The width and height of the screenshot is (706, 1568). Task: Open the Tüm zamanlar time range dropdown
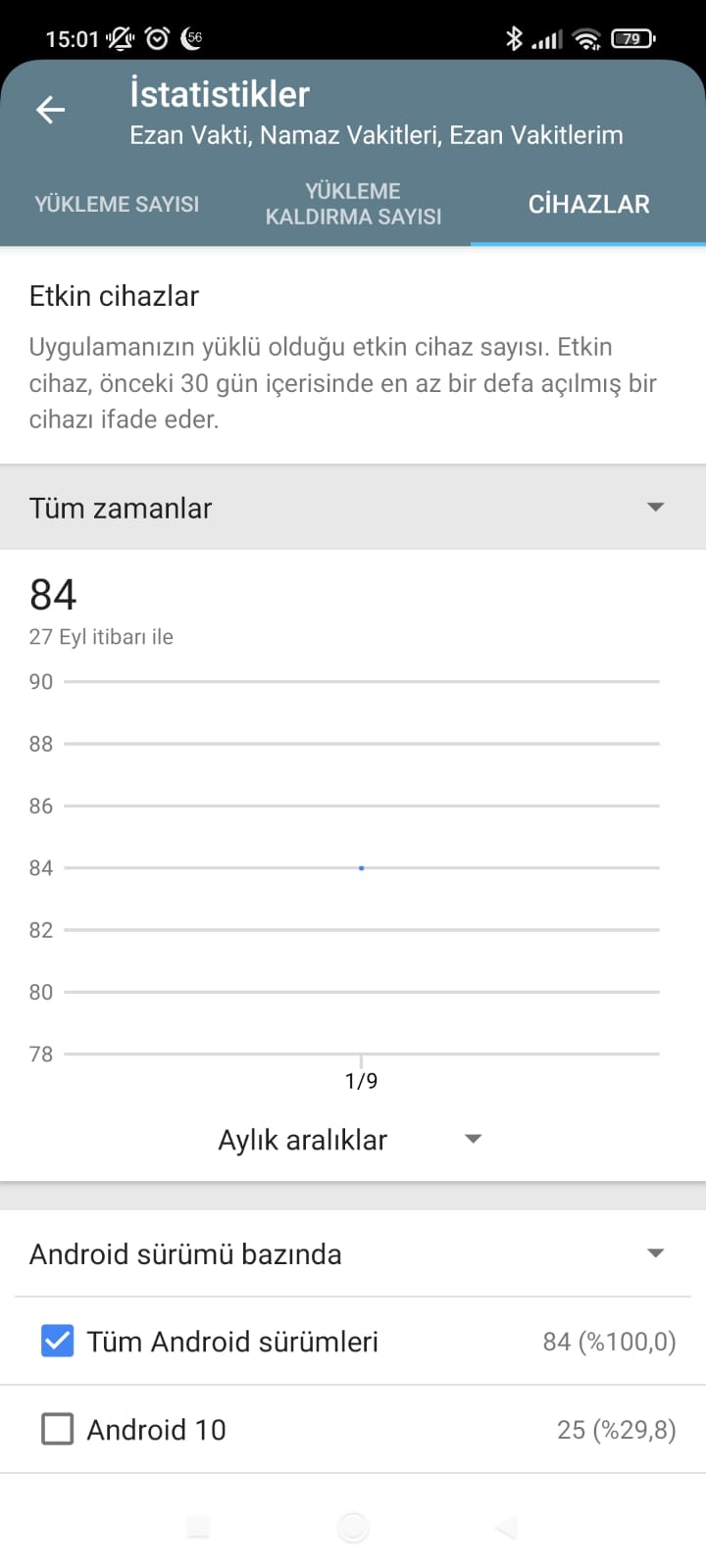click(x=353, y=508)
